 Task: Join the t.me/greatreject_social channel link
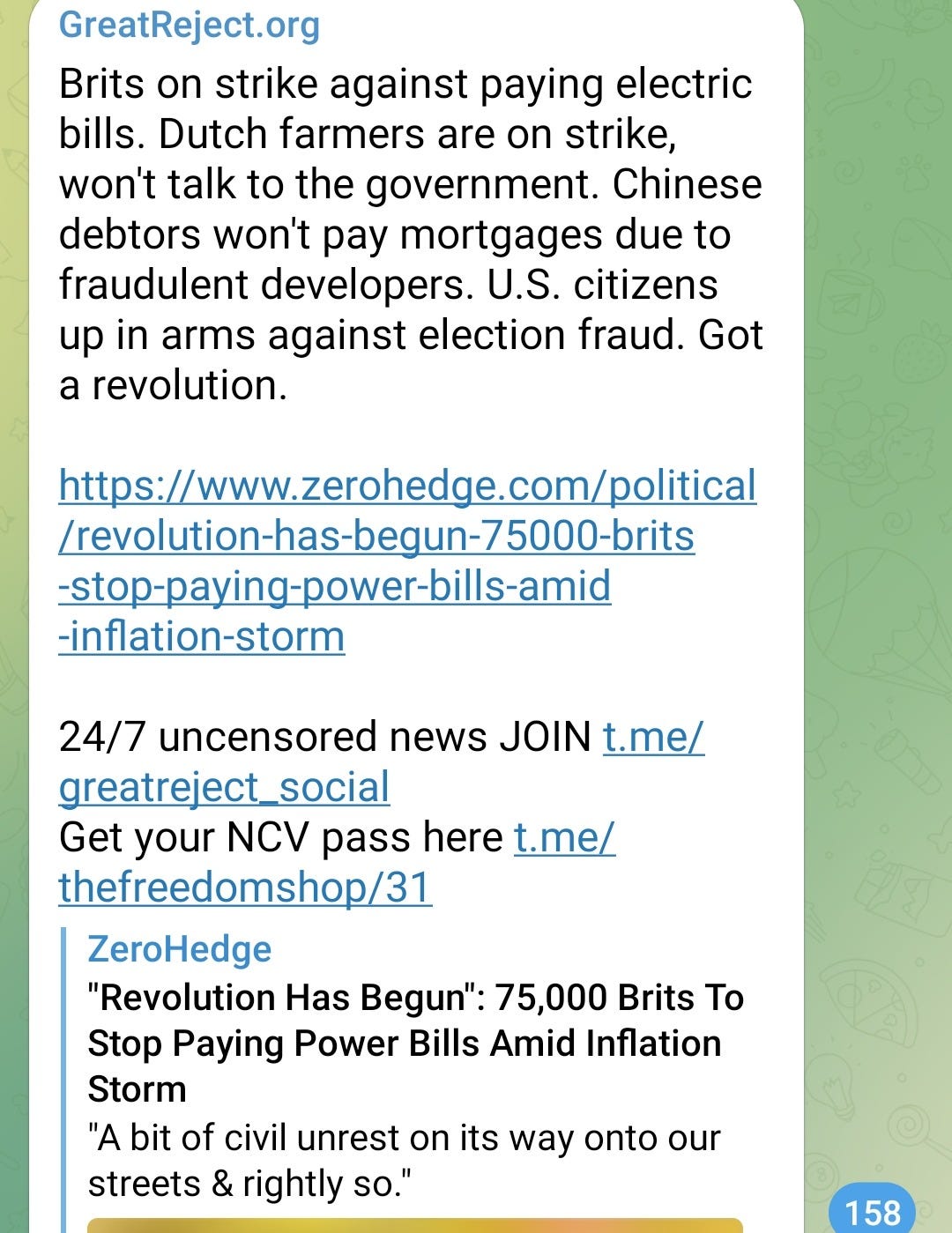(224, 787)
